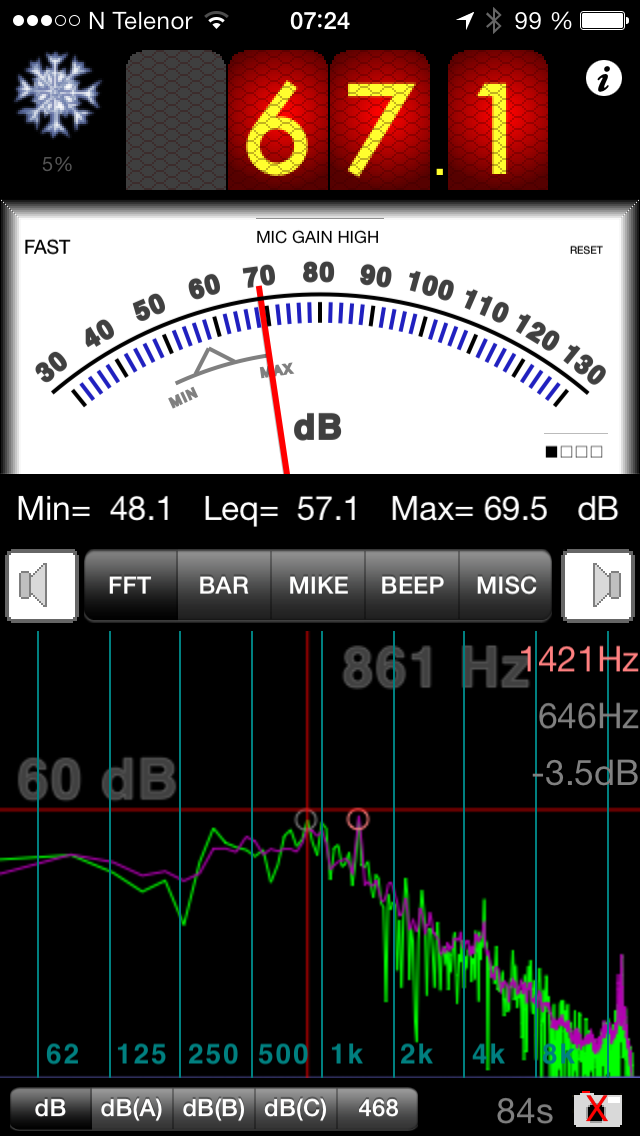Select the dB weighting option
This screenshot has height=1136, width=640.
tap(51, 1108)
